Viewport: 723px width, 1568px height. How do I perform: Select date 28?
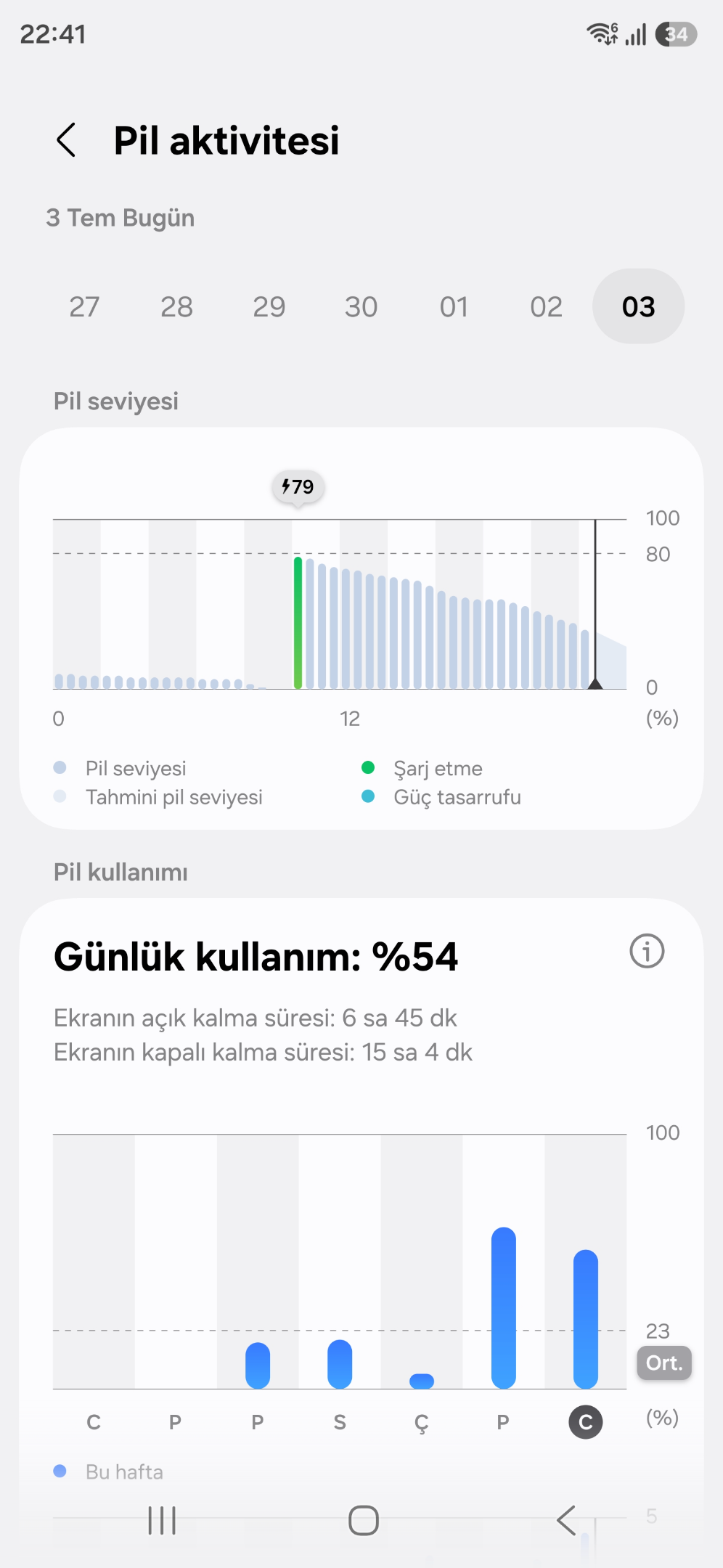pos(176,307)
